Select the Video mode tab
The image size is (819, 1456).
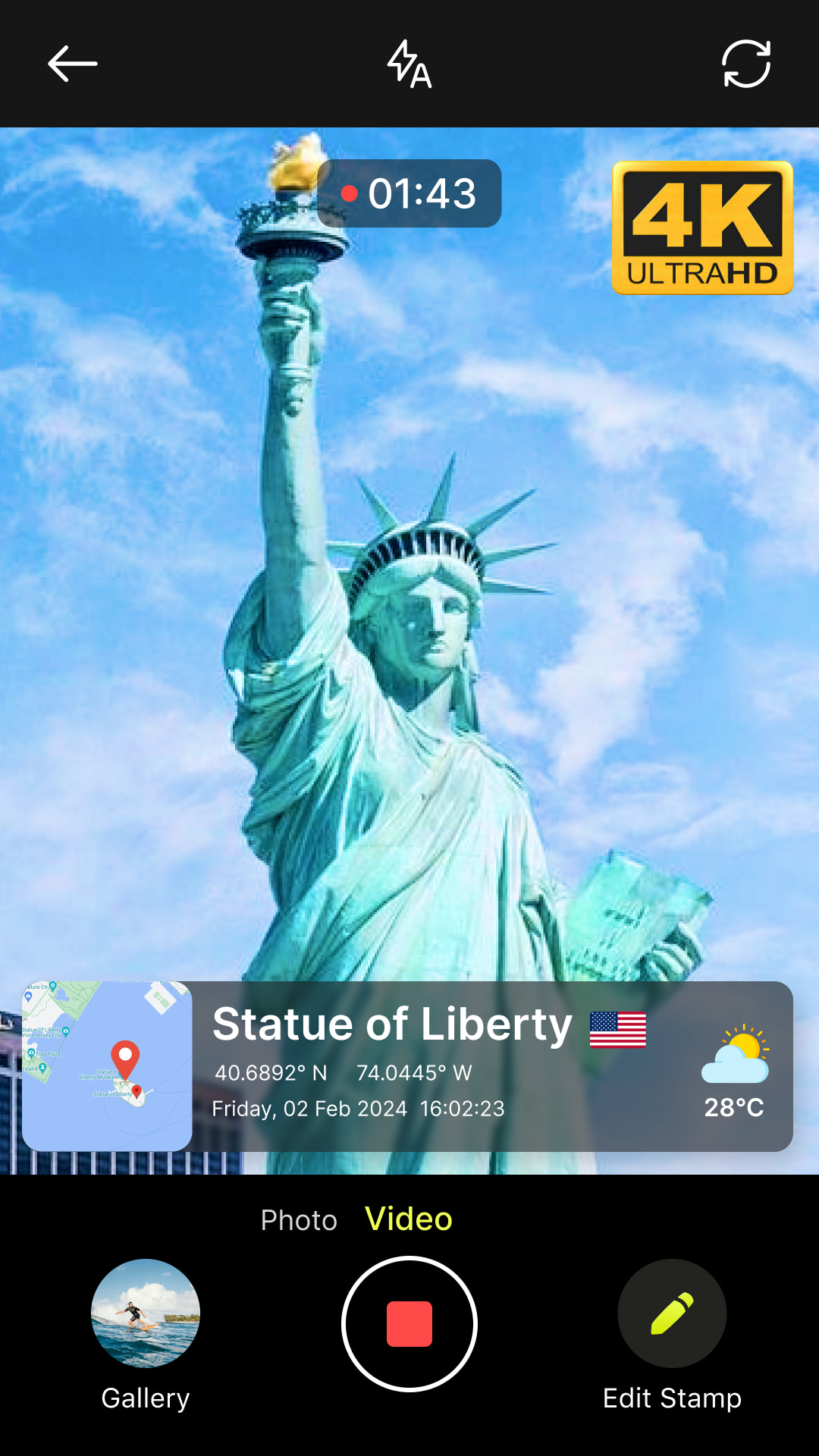tap(409, 1219)
